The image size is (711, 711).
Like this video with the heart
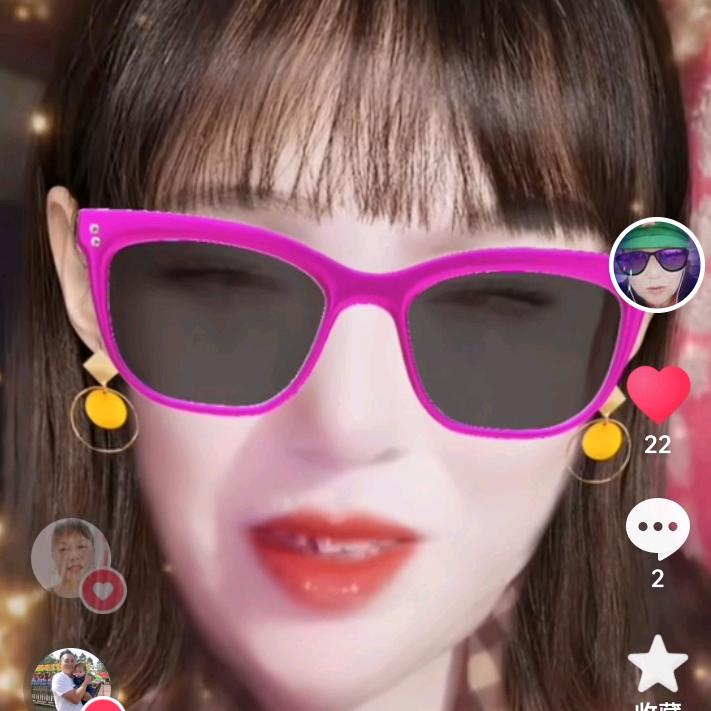[x=658, y=394]
